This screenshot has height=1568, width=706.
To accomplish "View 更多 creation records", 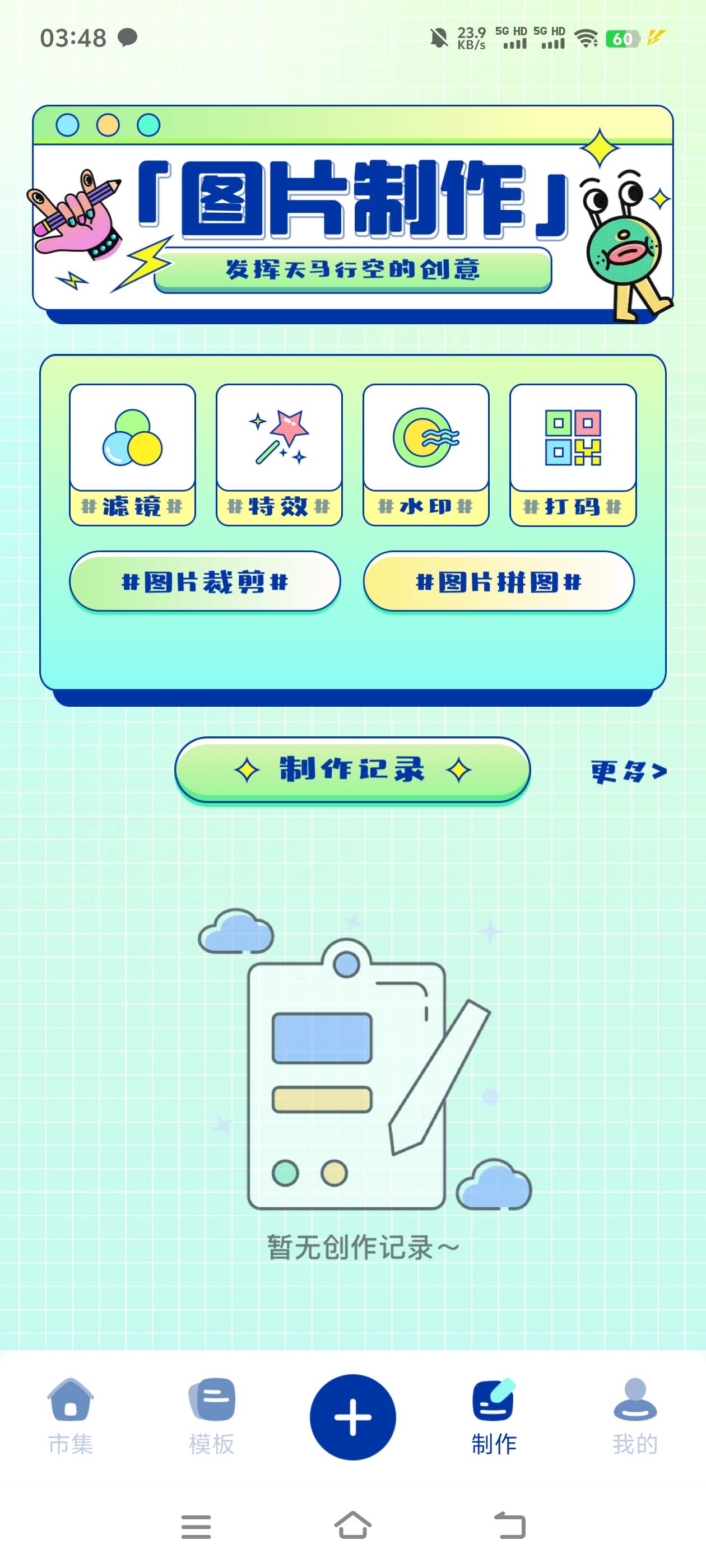I will [x=629, y=772].
